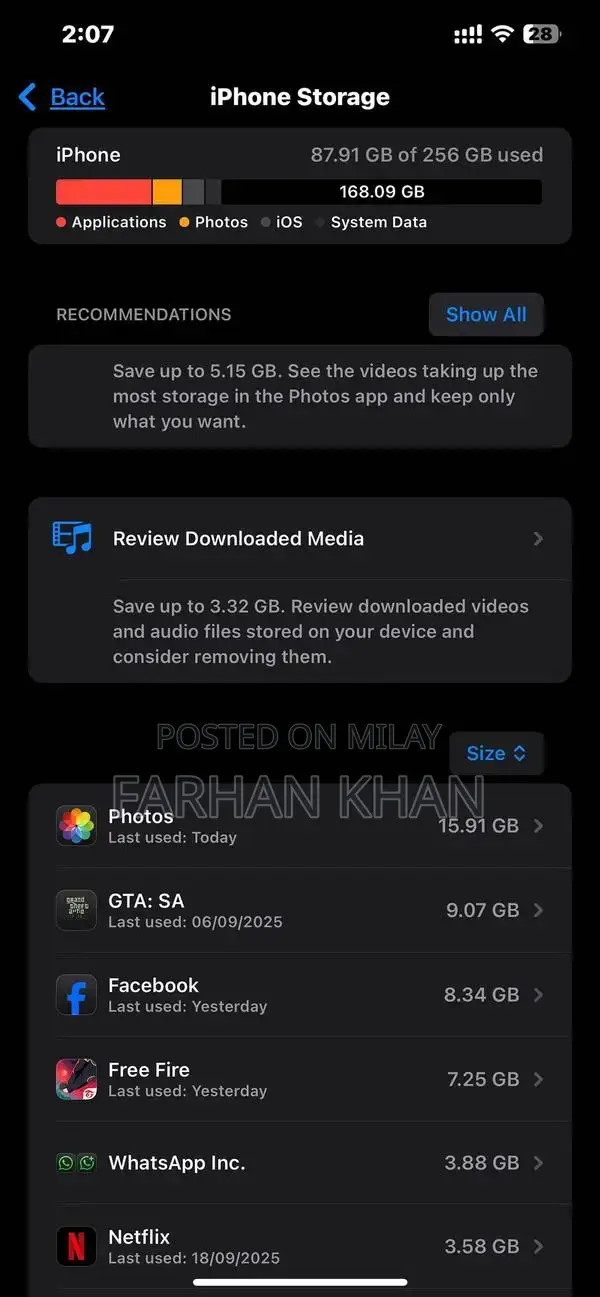Open Netflix storage details

click(x=300, y=1246)
